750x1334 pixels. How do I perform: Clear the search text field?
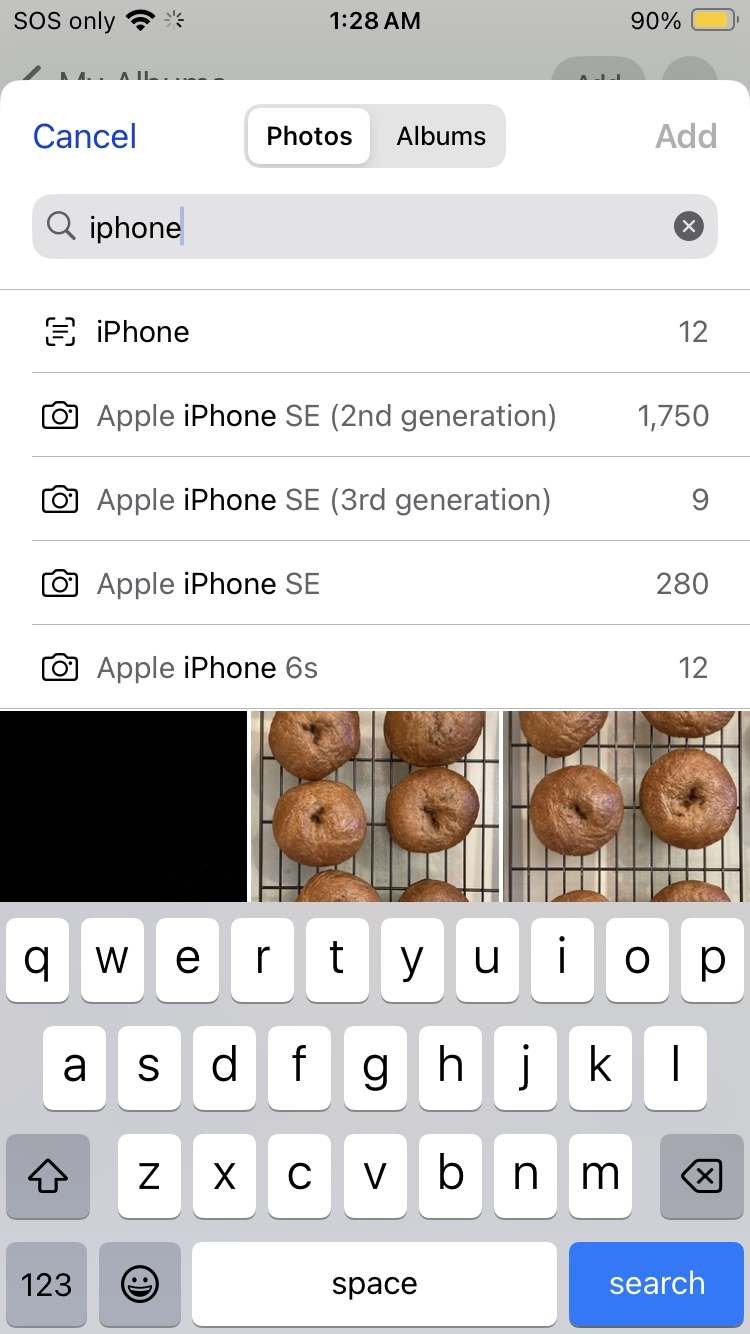(688, 227)
